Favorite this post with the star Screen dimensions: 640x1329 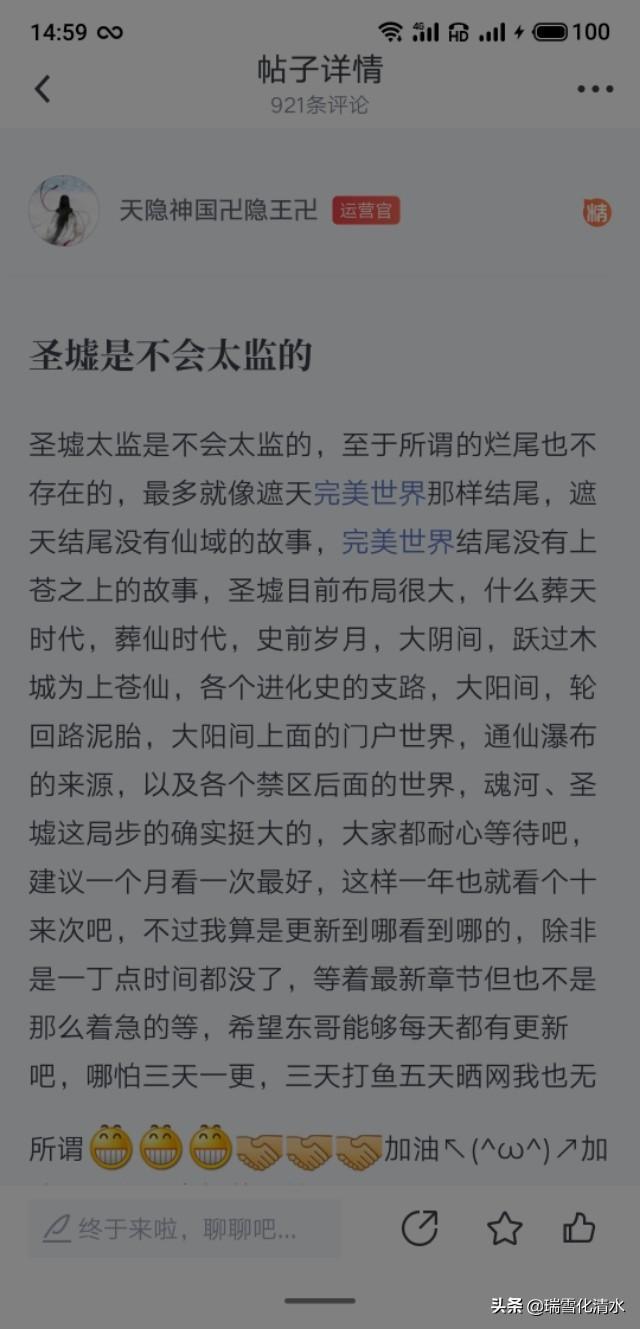point(504,1228)
